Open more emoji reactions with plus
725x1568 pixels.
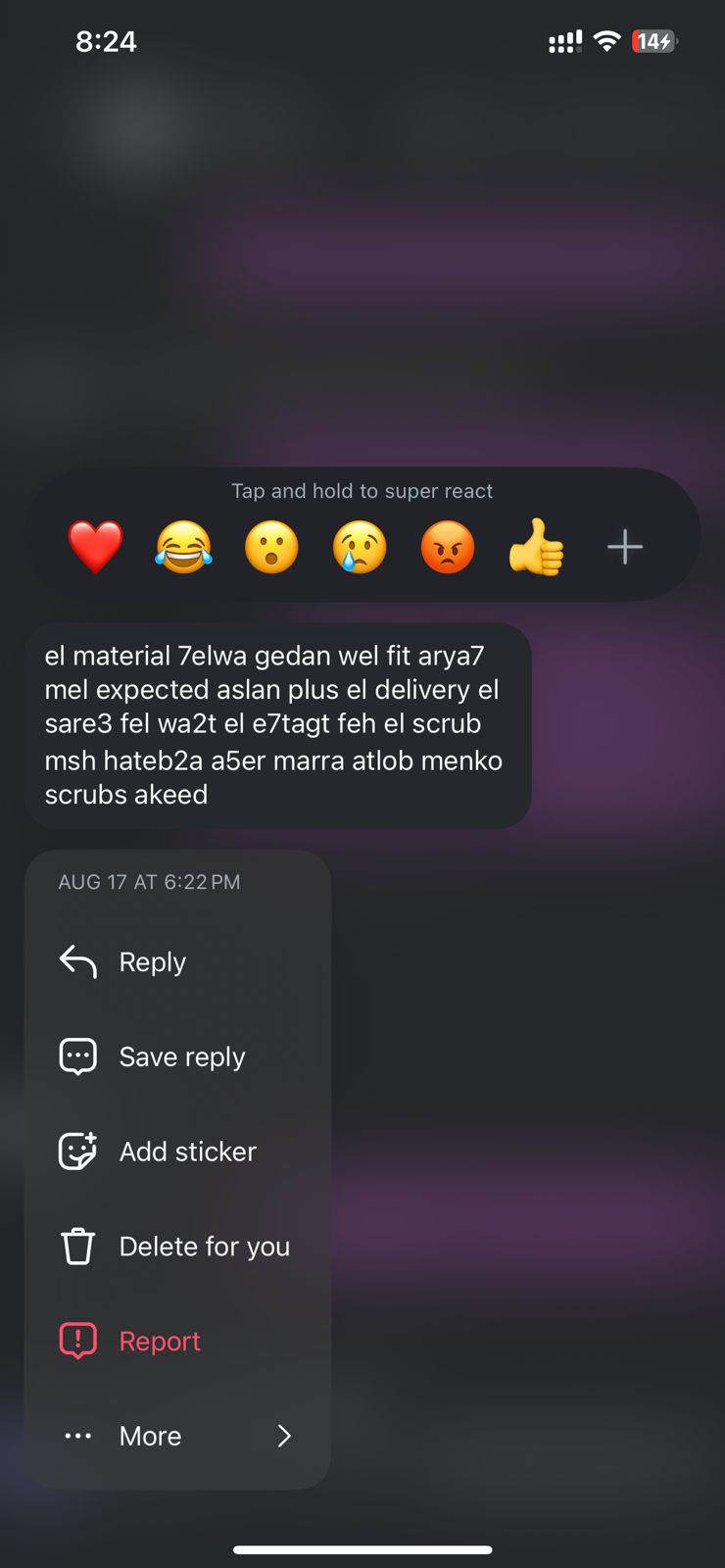[x=624, y=547]
